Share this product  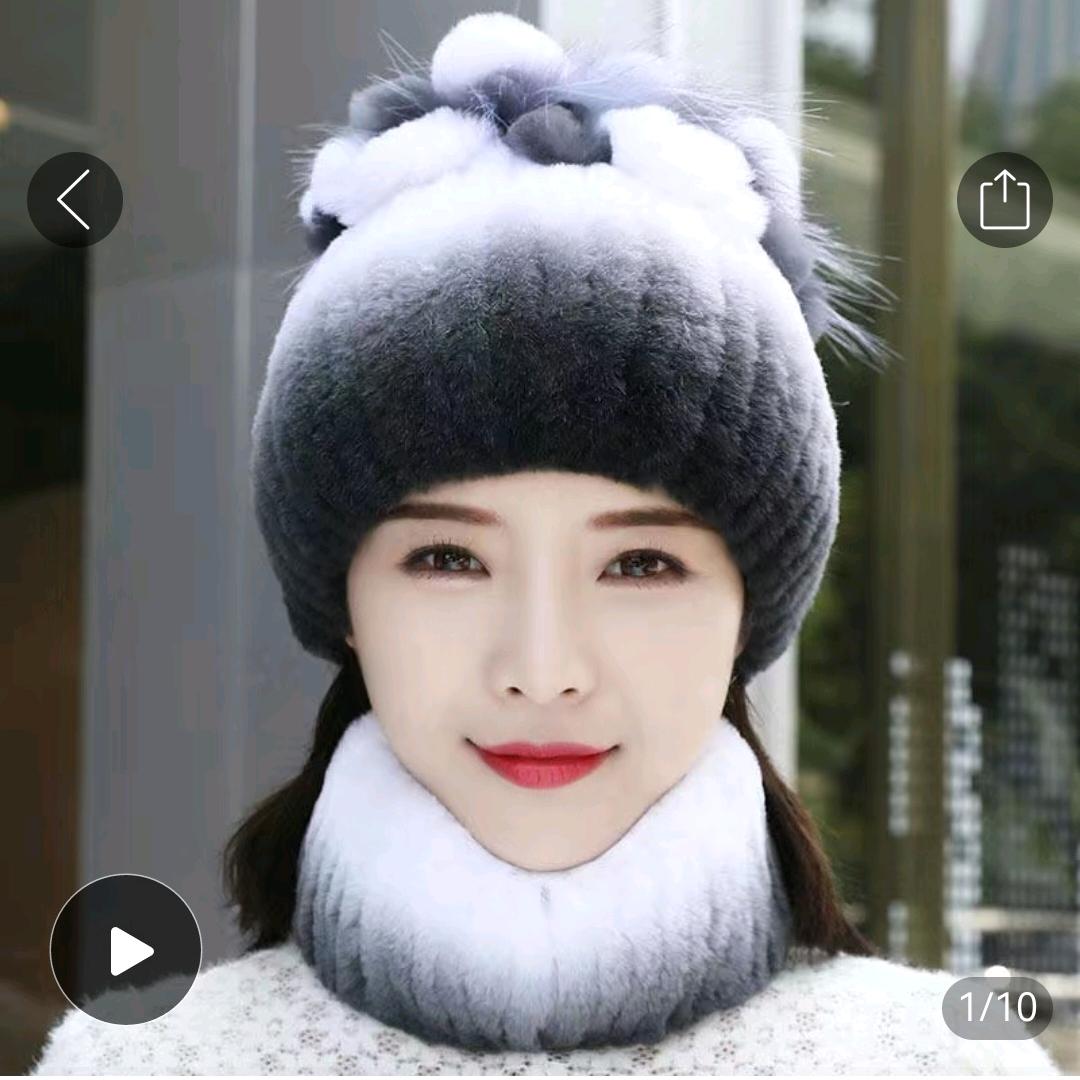click(x=1004, y=200)
